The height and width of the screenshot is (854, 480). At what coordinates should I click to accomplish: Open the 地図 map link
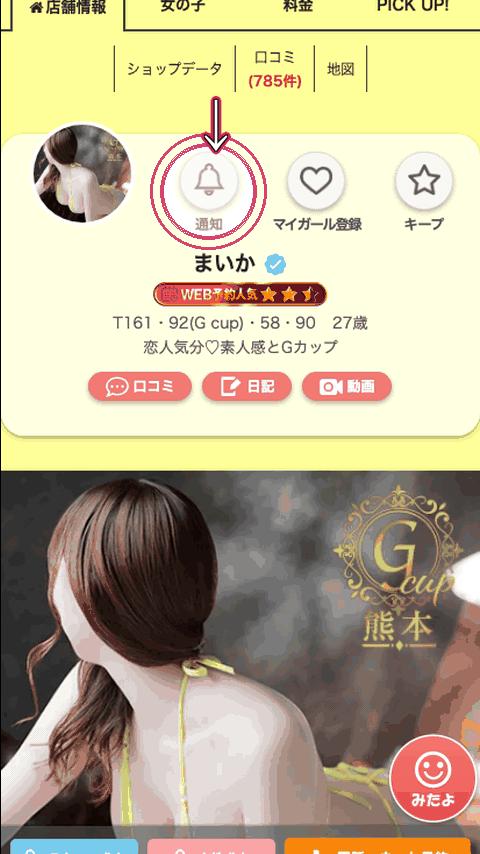(x=341, y=69)
